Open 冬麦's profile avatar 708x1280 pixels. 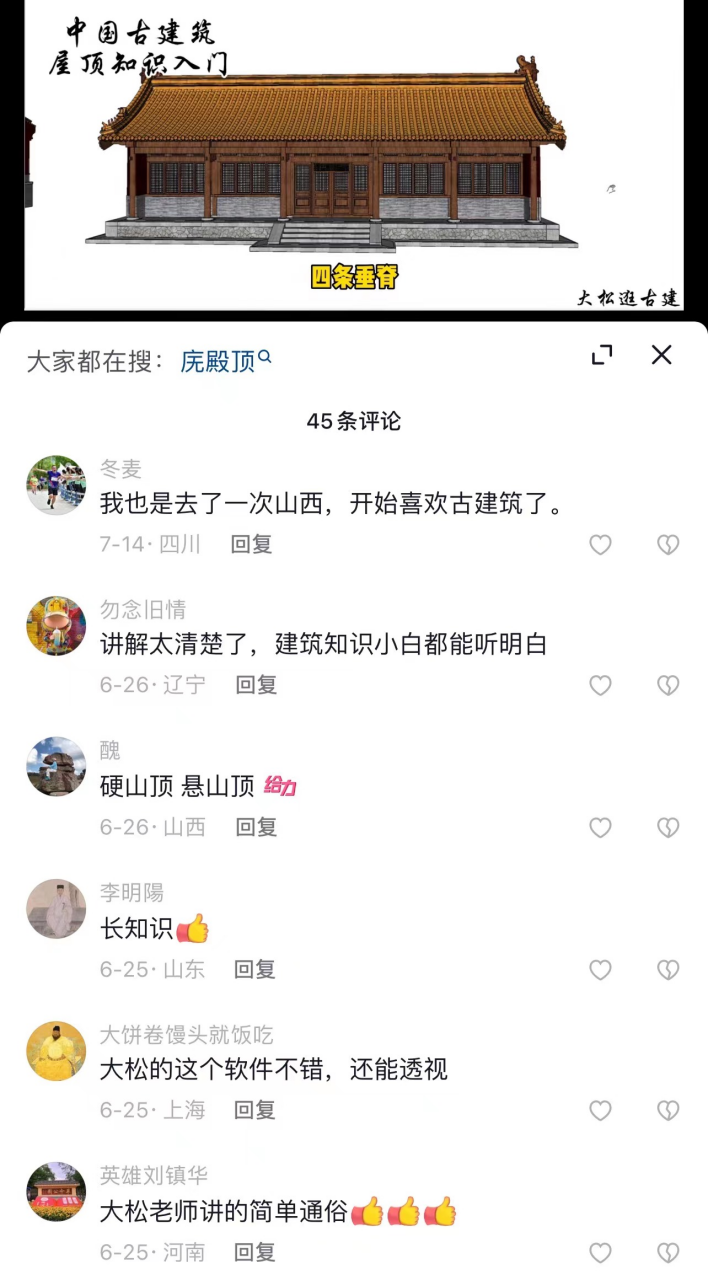pyautogui.click(x=56, y=485)
